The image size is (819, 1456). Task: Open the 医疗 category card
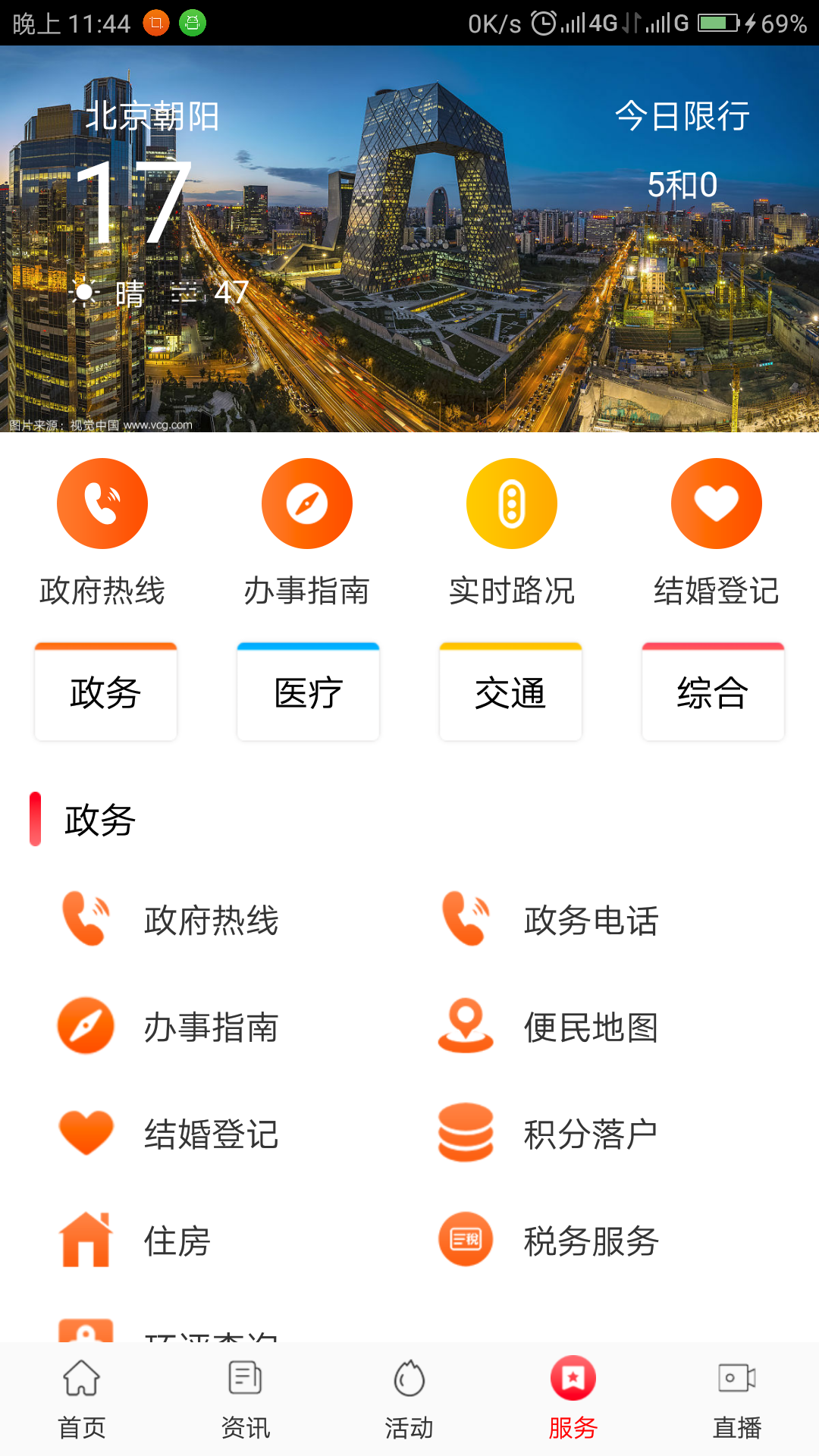pos(307,692)
